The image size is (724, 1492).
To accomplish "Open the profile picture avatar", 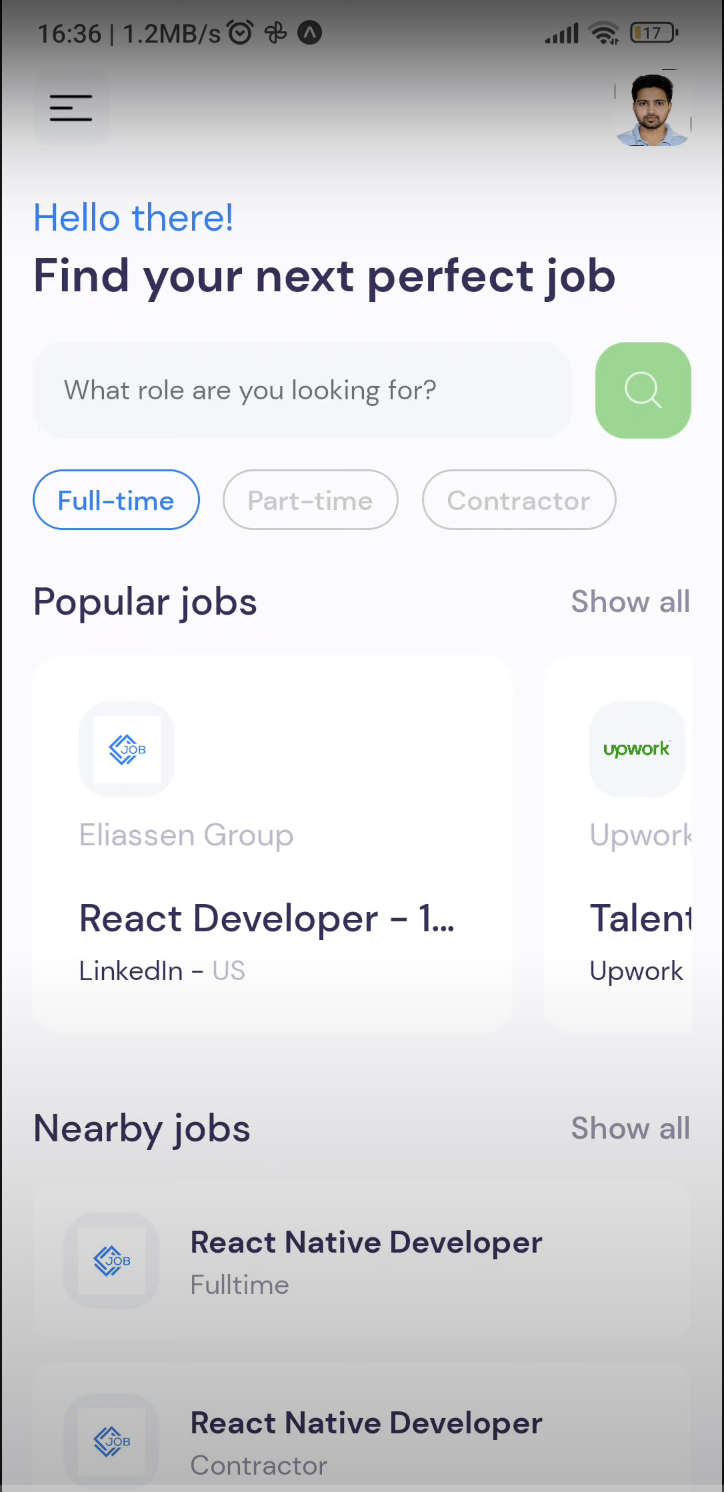I will coord(652,108).
